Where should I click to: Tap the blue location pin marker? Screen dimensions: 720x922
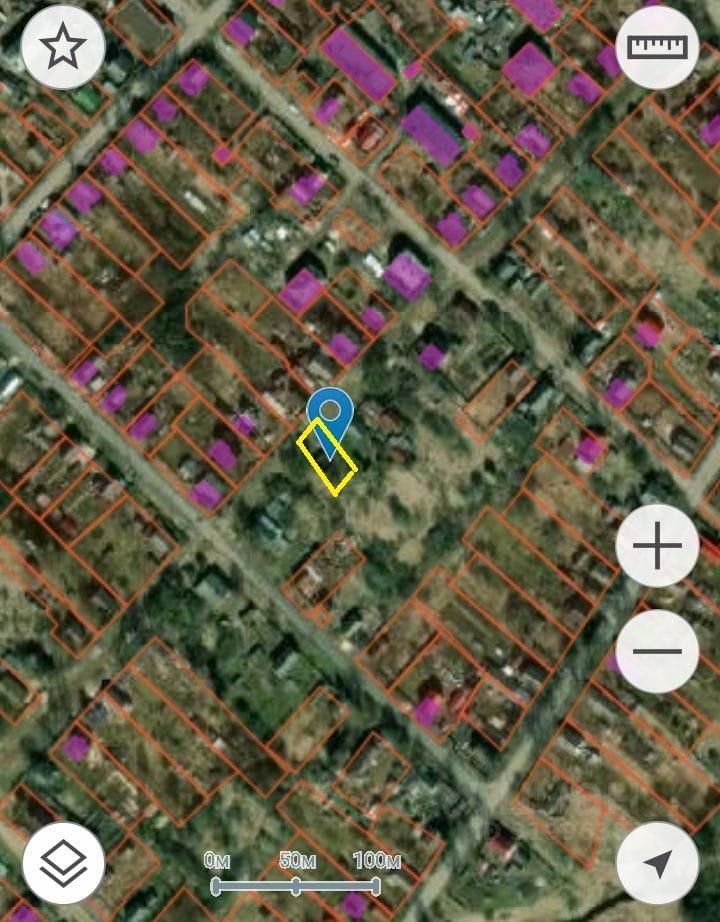click(330, 414)
